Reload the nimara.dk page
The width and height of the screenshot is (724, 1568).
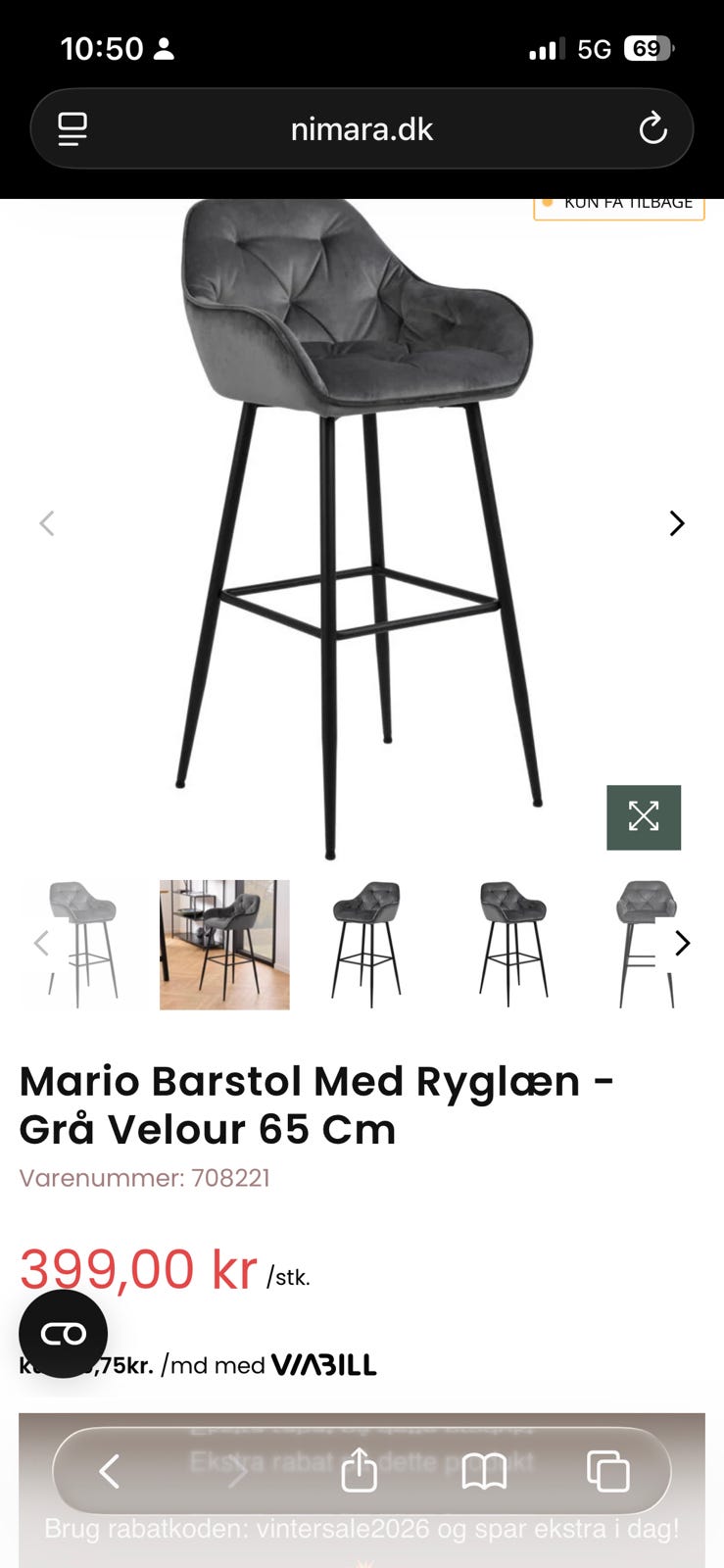tap(652, 128)
